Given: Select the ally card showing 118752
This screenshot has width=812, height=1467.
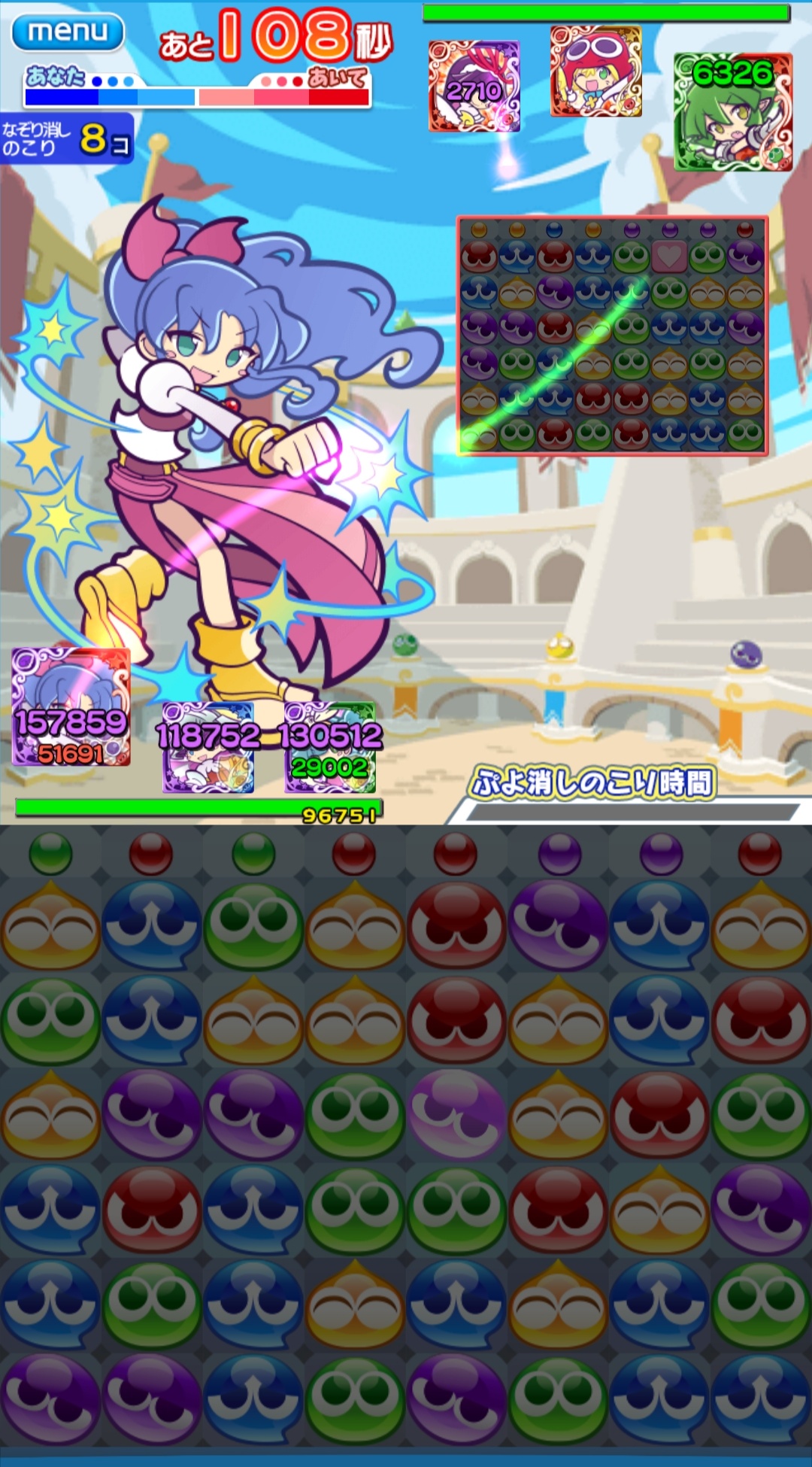Looking at the screenshot, I should coord(208,747).
